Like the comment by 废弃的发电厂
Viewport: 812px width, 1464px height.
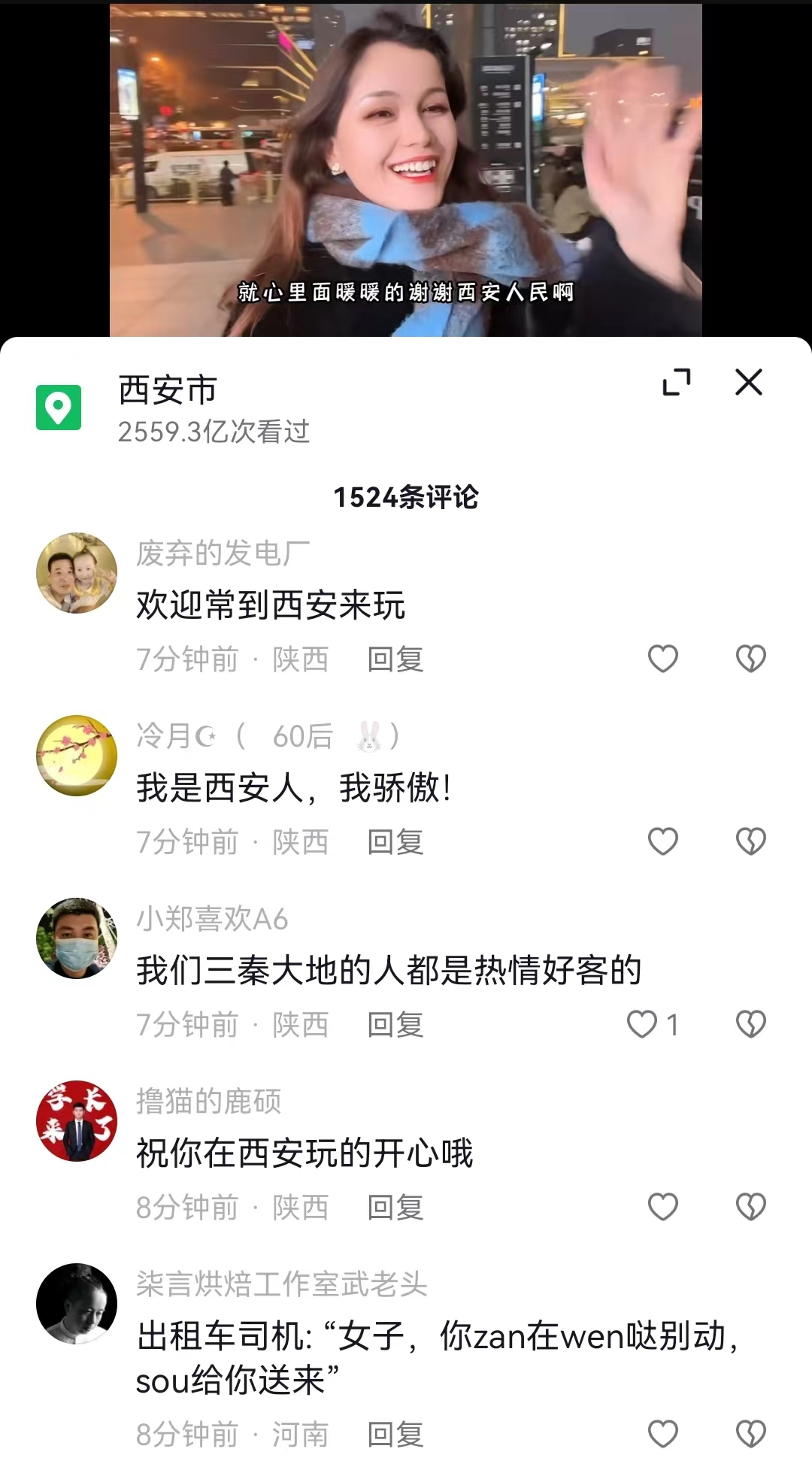(x=662, y=659)
